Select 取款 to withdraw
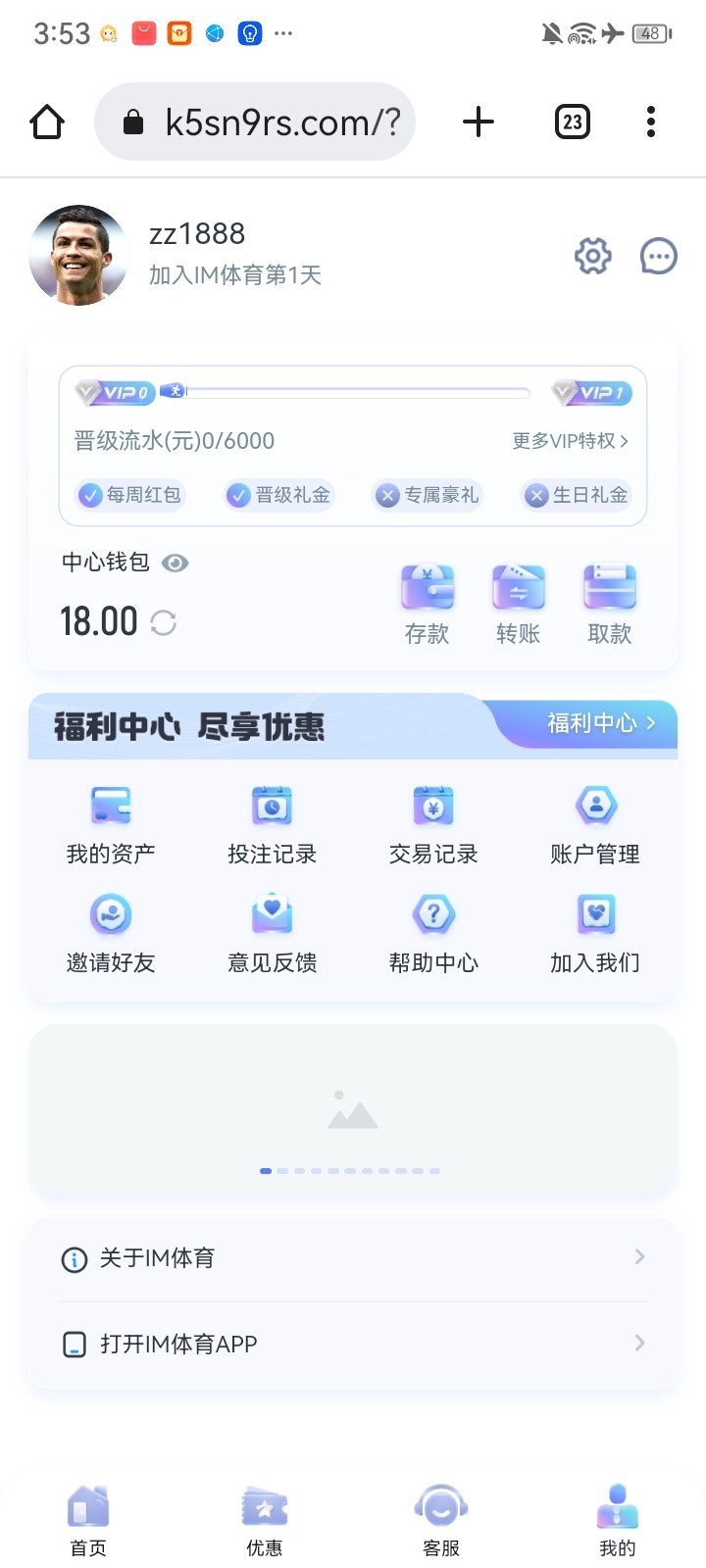Screen dimensions: 706x1568 (609, 604)
